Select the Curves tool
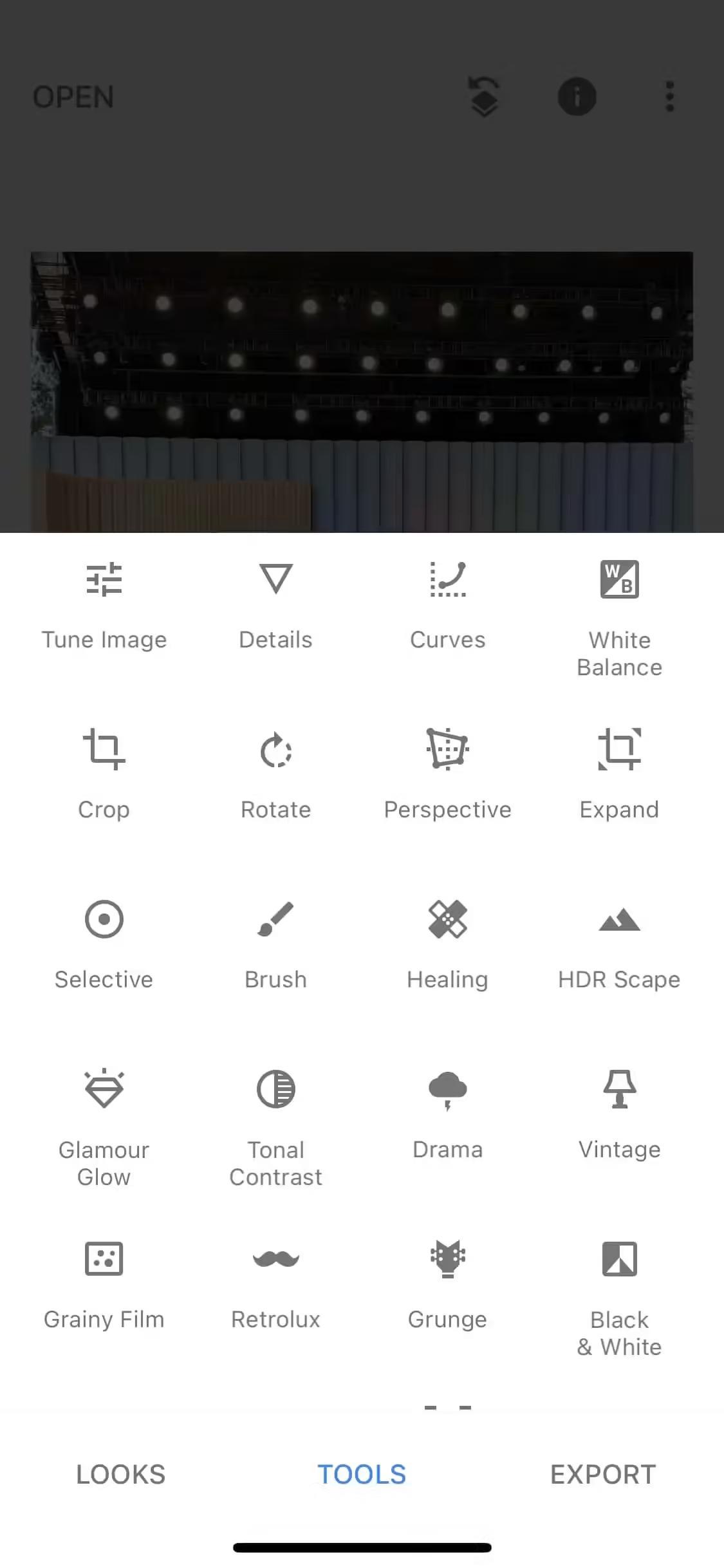 coord(447,605)
